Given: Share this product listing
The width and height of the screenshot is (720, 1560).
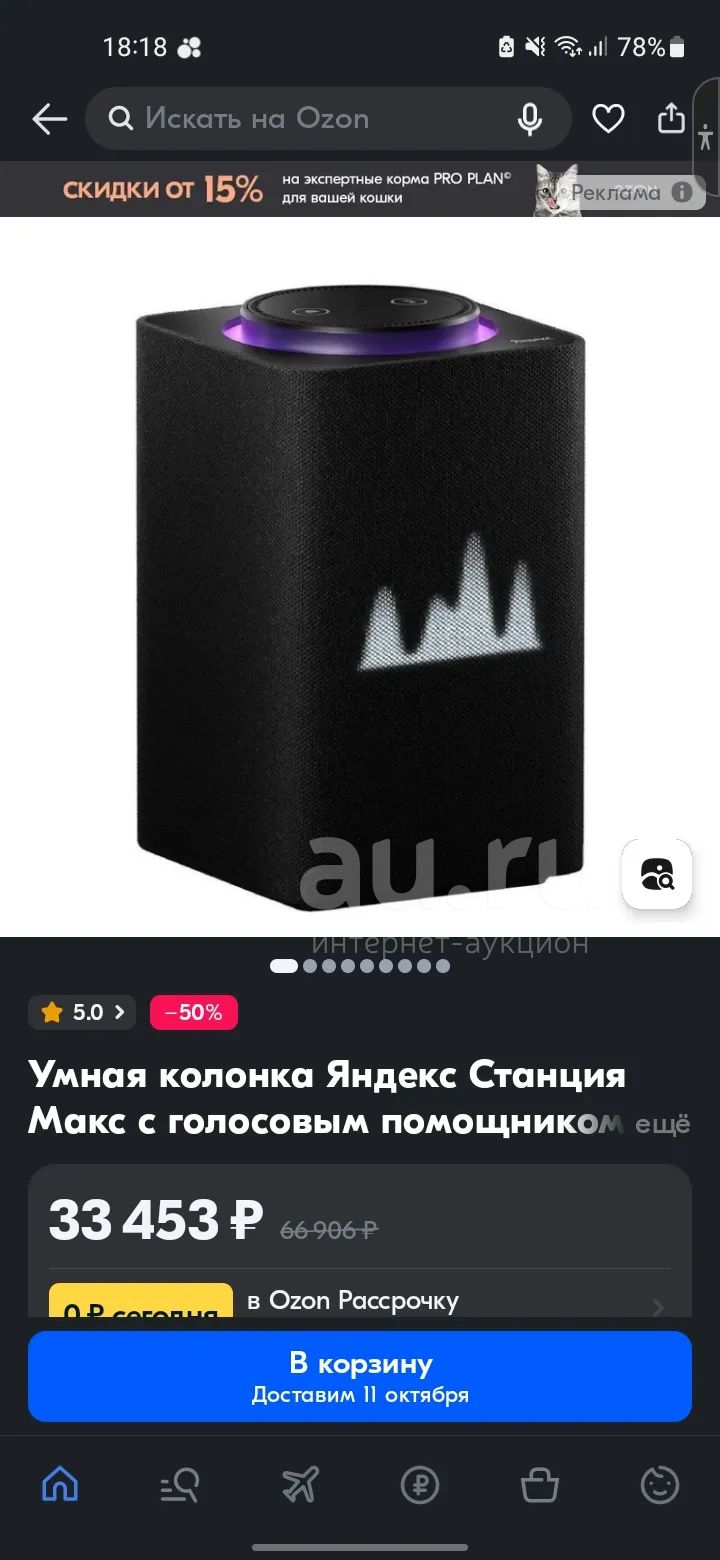Looking at the screenshot, I should point(671,118).
